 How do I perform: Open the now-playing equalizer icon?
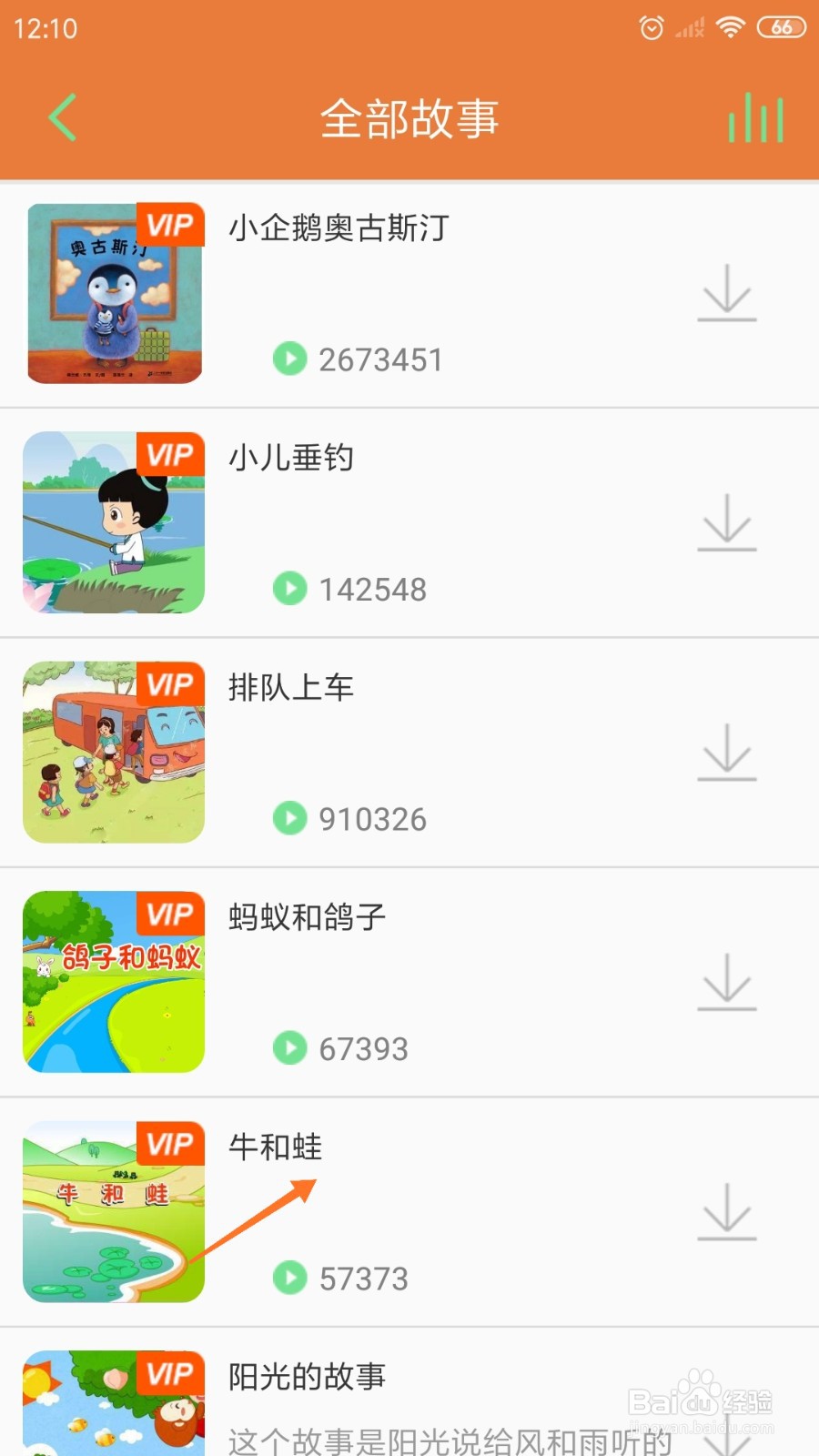tap(755, 117)
